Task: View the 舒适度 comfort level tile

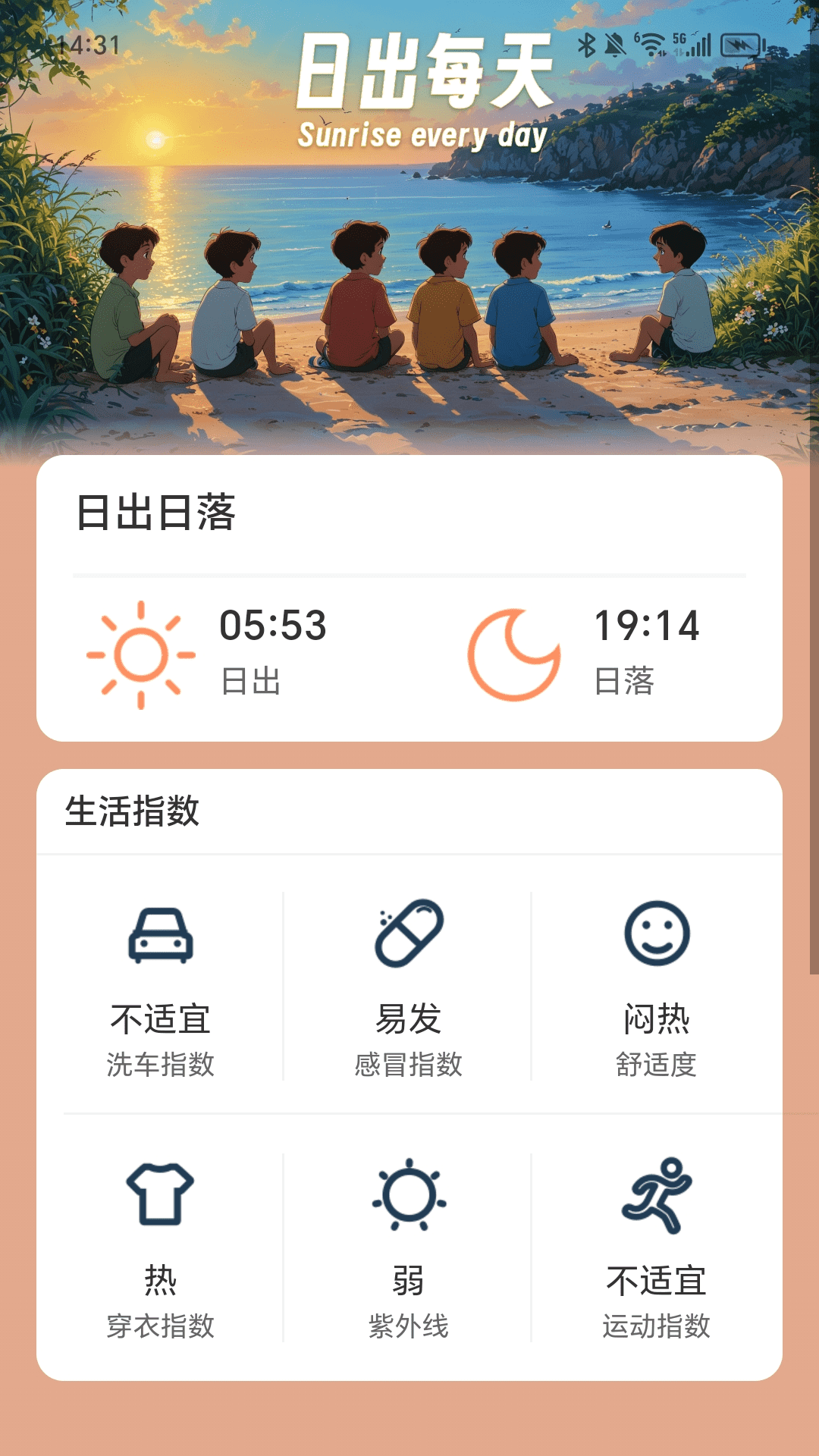Action: [x=656, y=986]
